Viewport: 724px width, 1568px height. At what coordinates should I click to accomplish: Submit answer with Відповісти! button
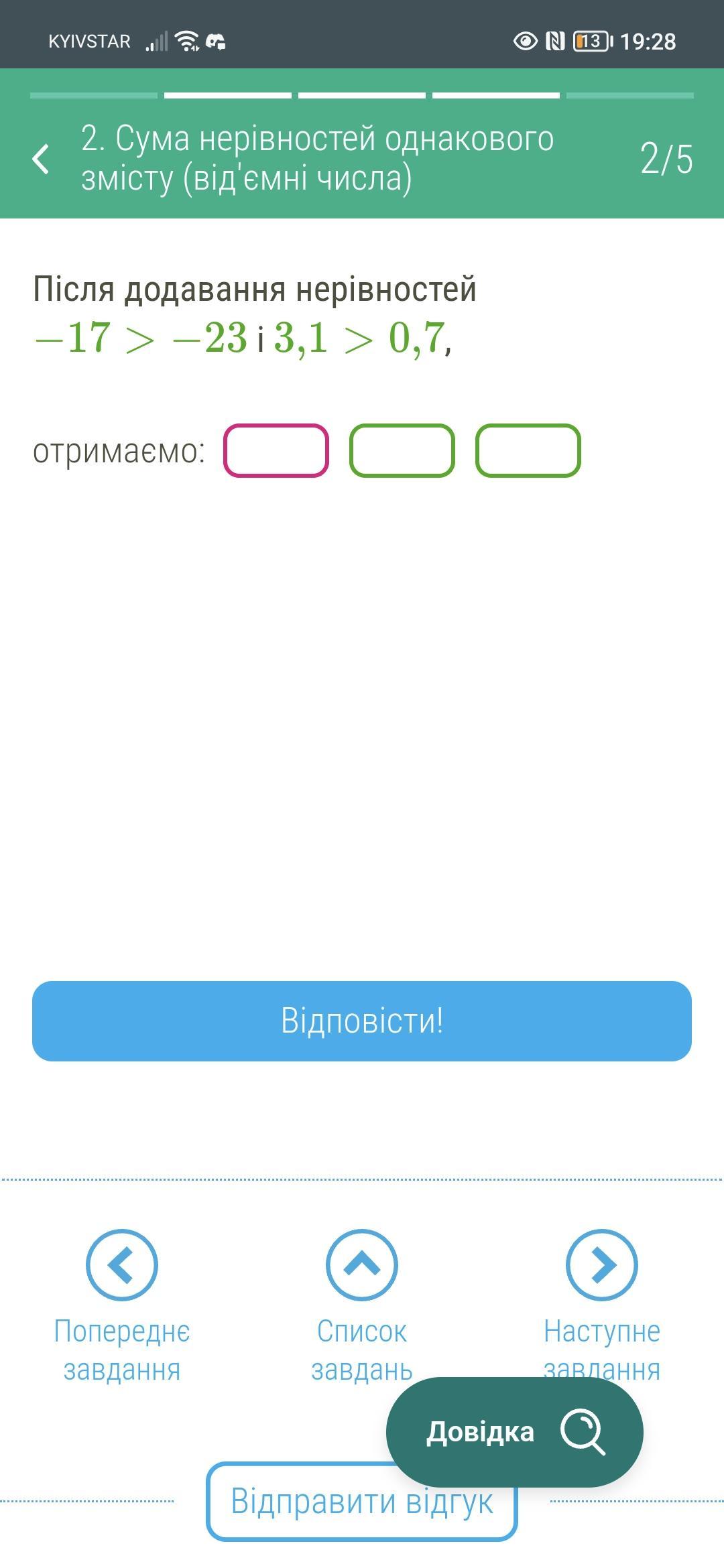point(362,1021)
